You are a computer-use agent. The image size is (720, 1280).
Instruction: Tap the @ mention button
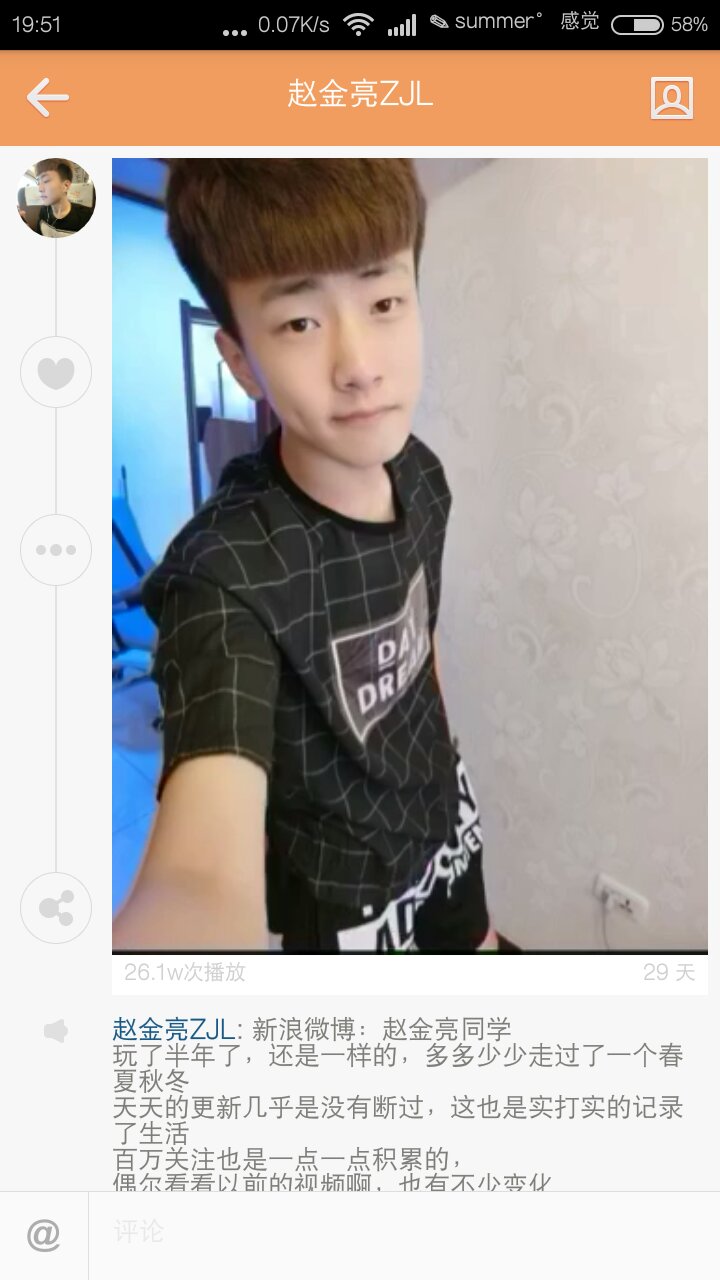coord(44,1236)
